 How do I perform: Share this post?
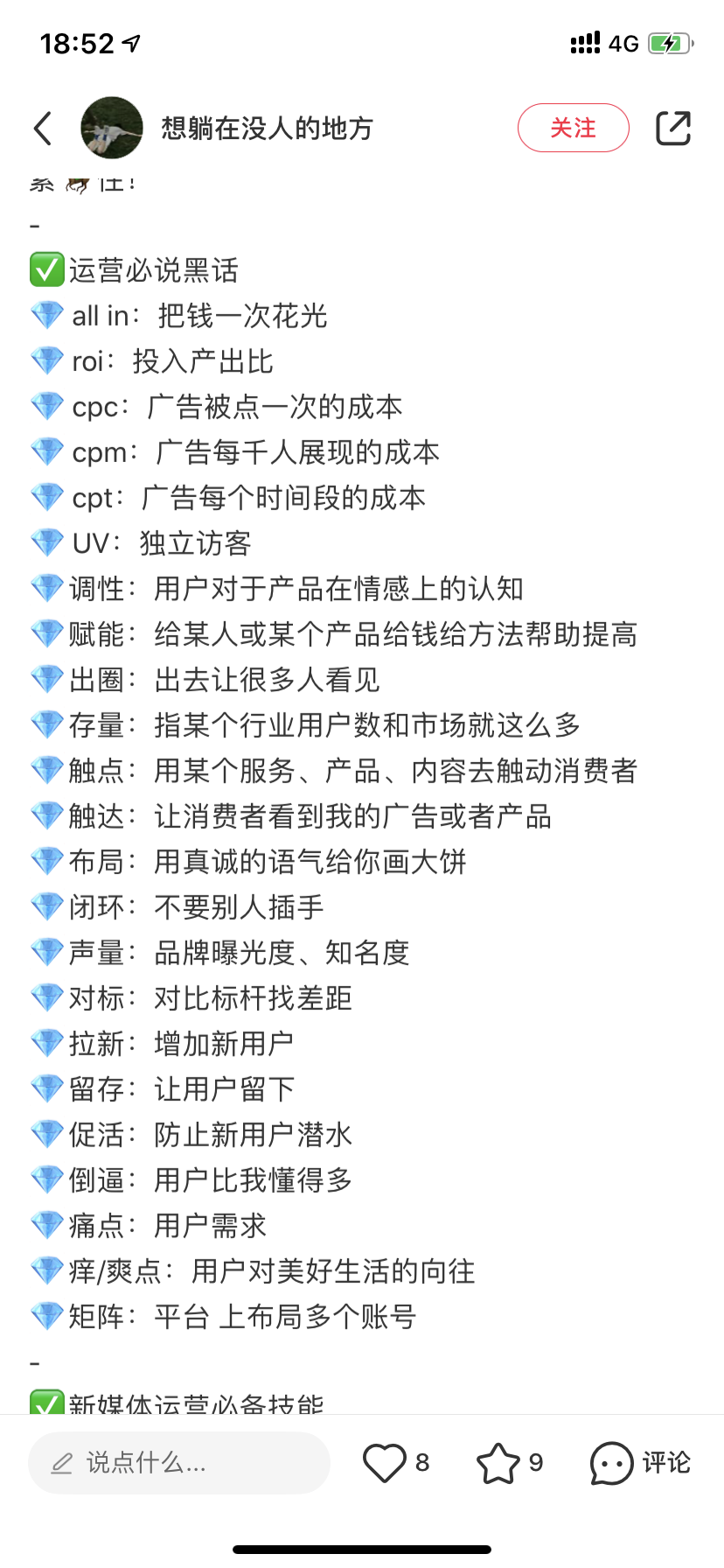[x=672, y=129]
